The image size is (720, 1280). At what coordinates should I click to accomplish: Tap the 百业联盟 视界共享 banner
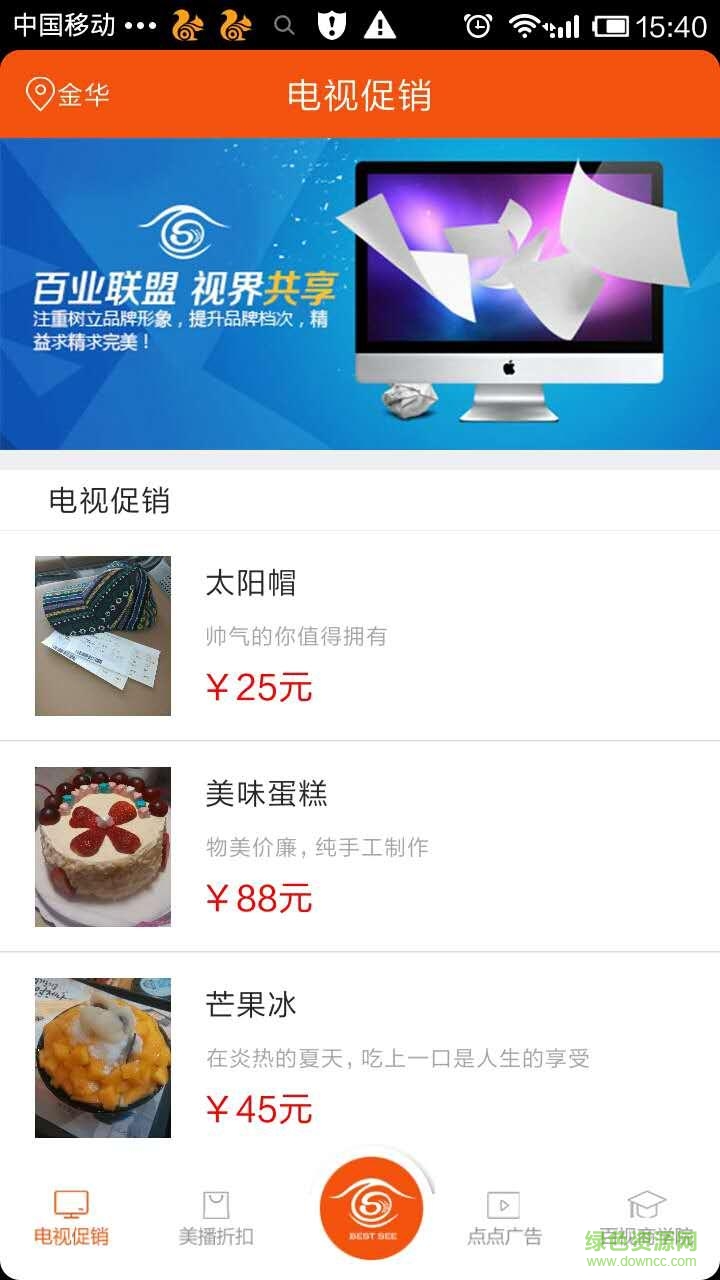coord(360,295)
